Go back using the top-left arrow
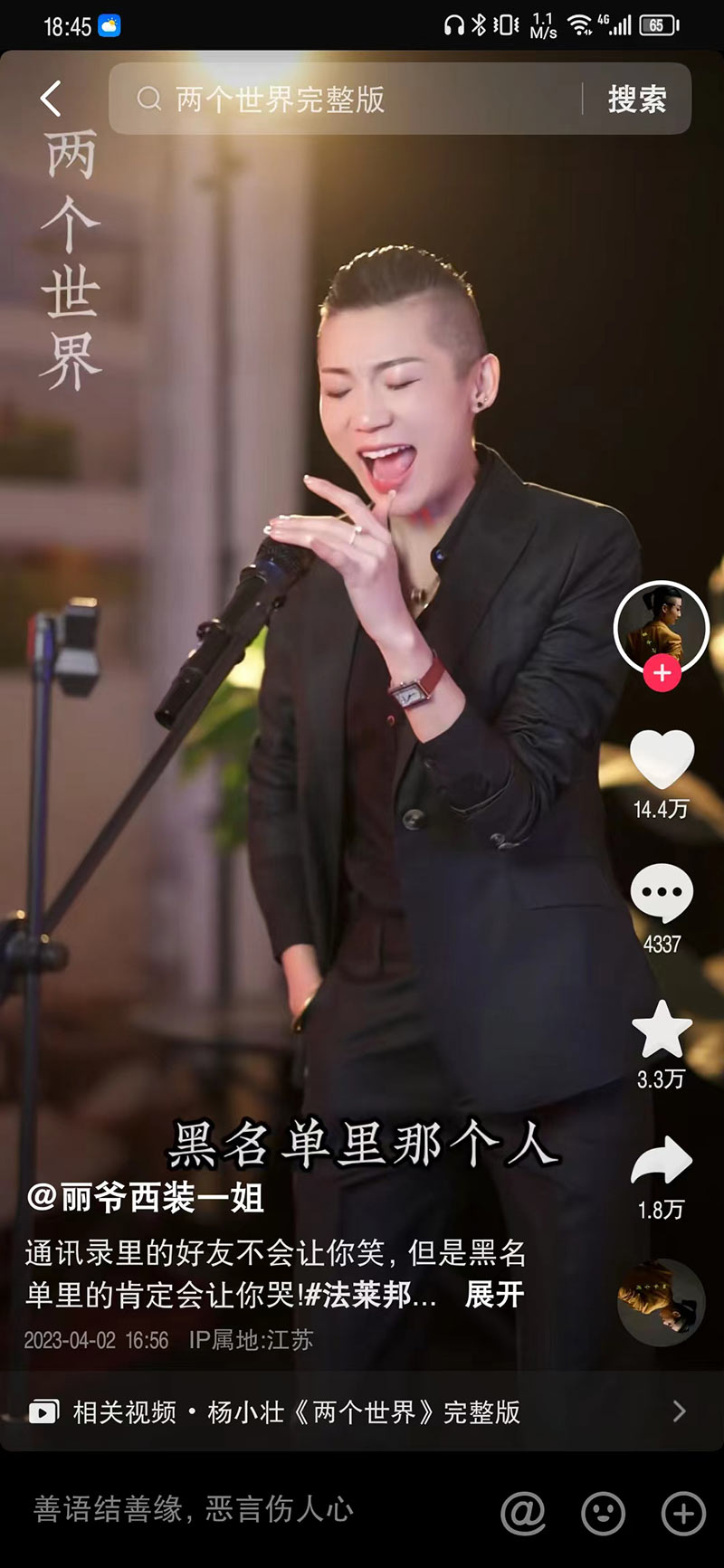 pos(52,99)
